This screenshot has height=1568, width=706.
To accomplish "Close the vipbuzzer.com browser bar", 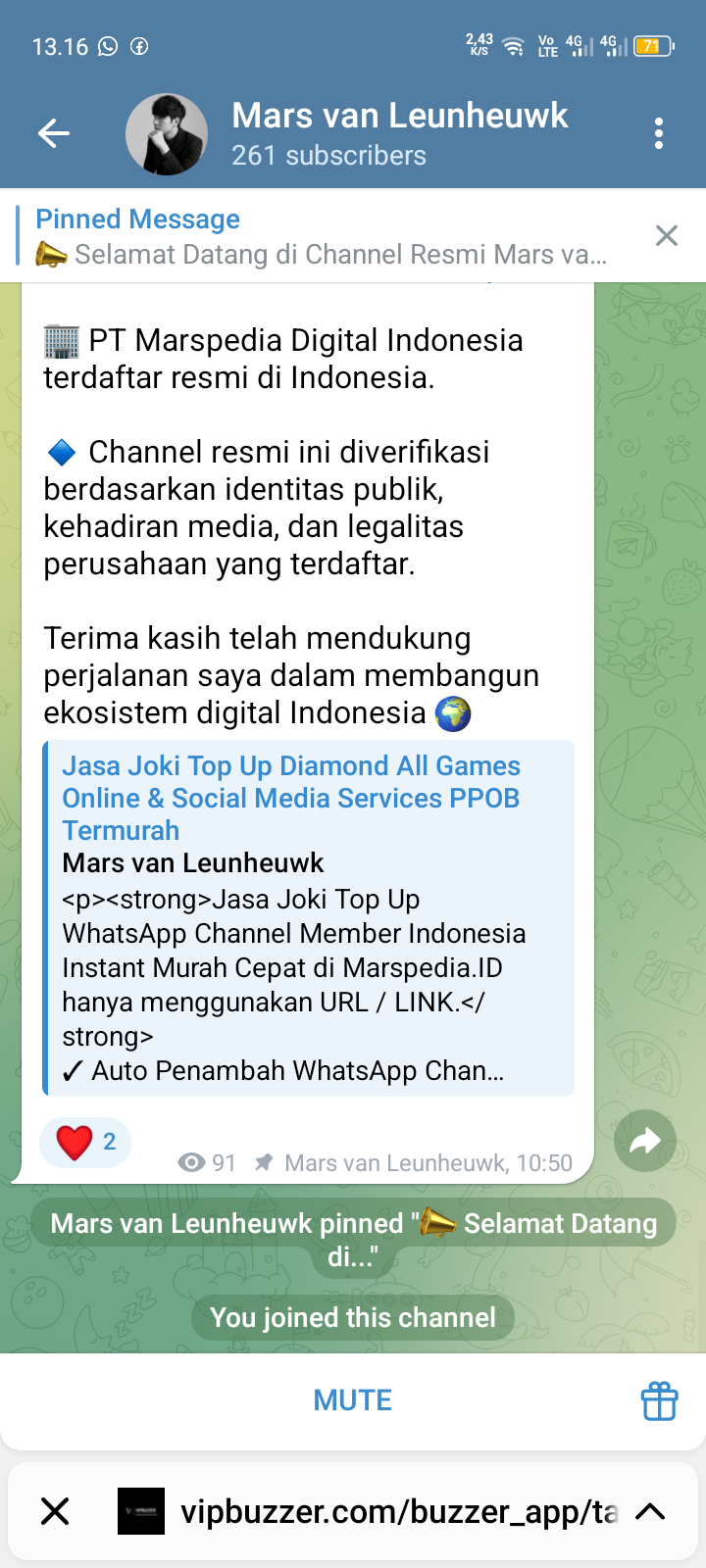I will (55, 1511).
